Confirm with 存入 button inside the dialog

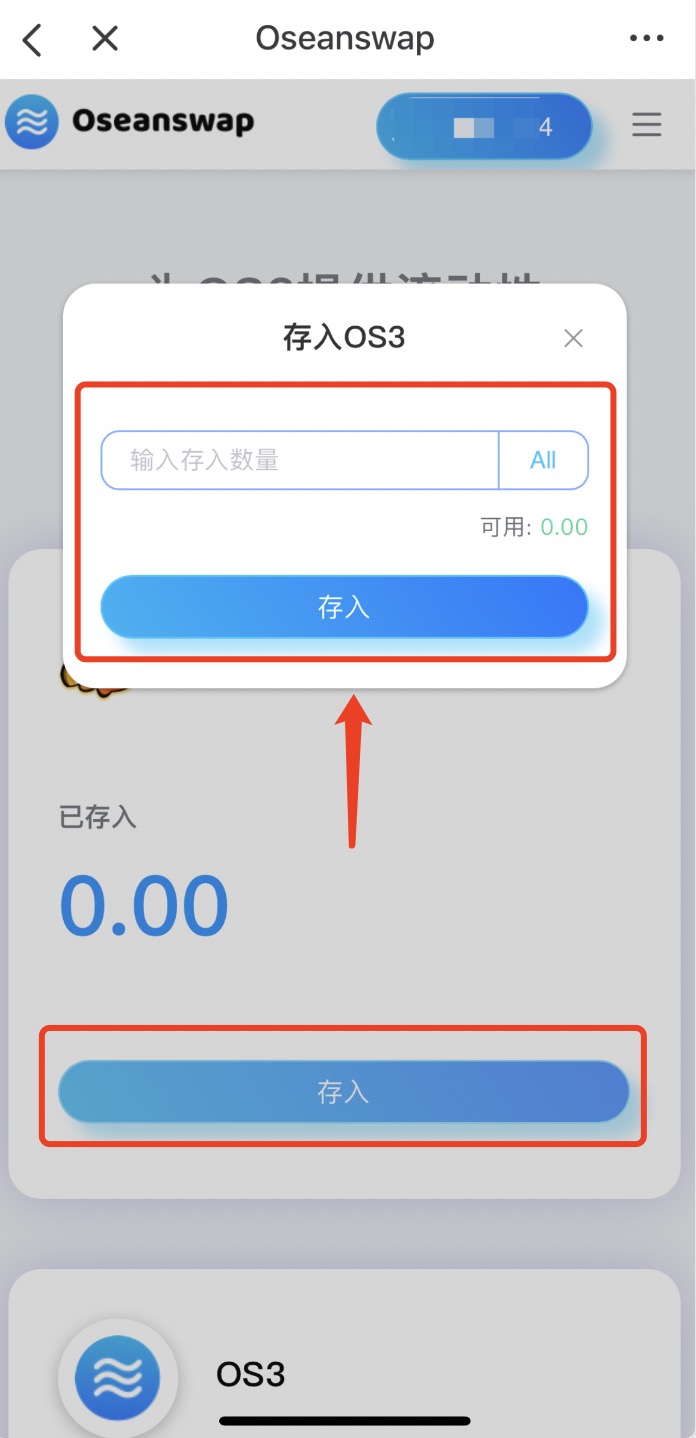point(344,607)
